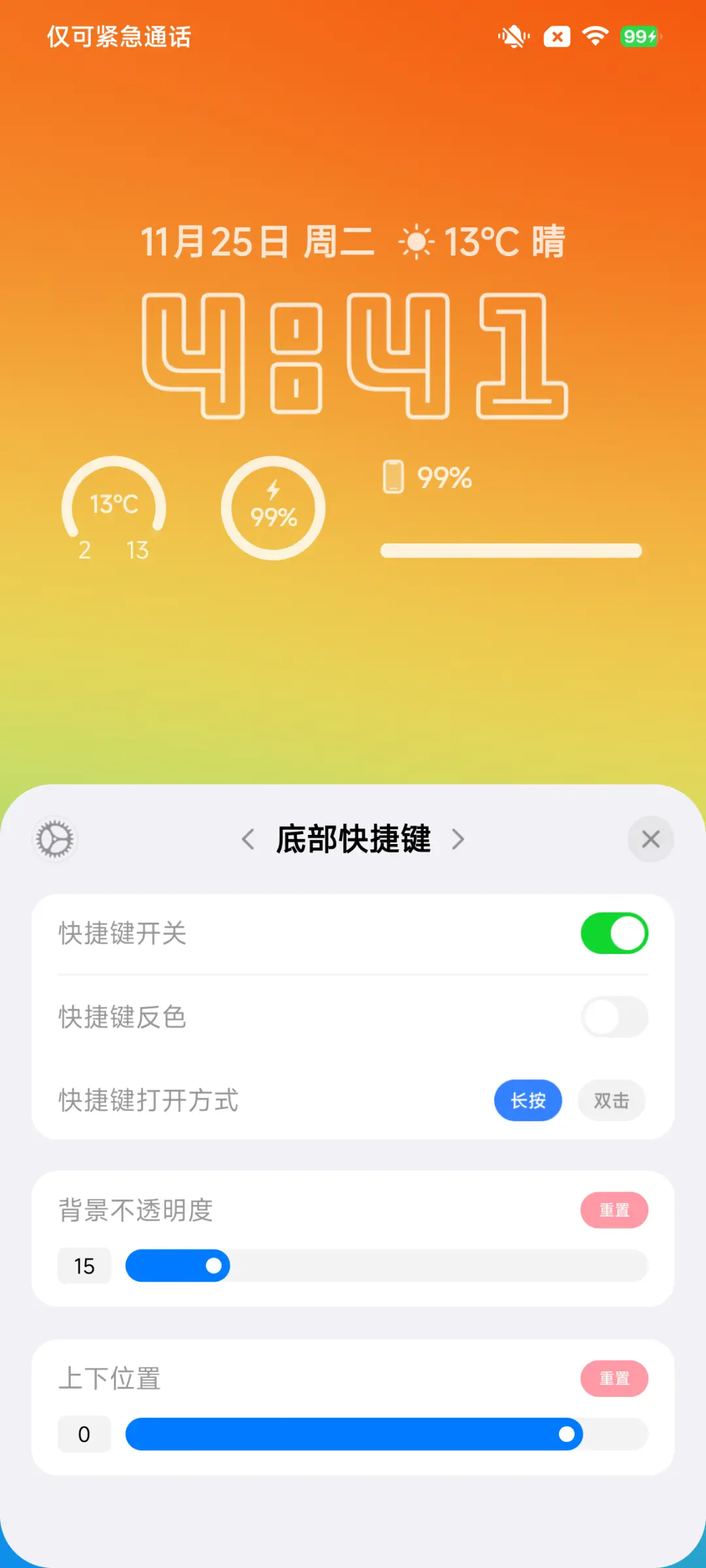The height and width of the screenshot is (1568, 706).
Task: Reset 背景不透明度 with the 重置 button
Action: (x=614, y=1210)
